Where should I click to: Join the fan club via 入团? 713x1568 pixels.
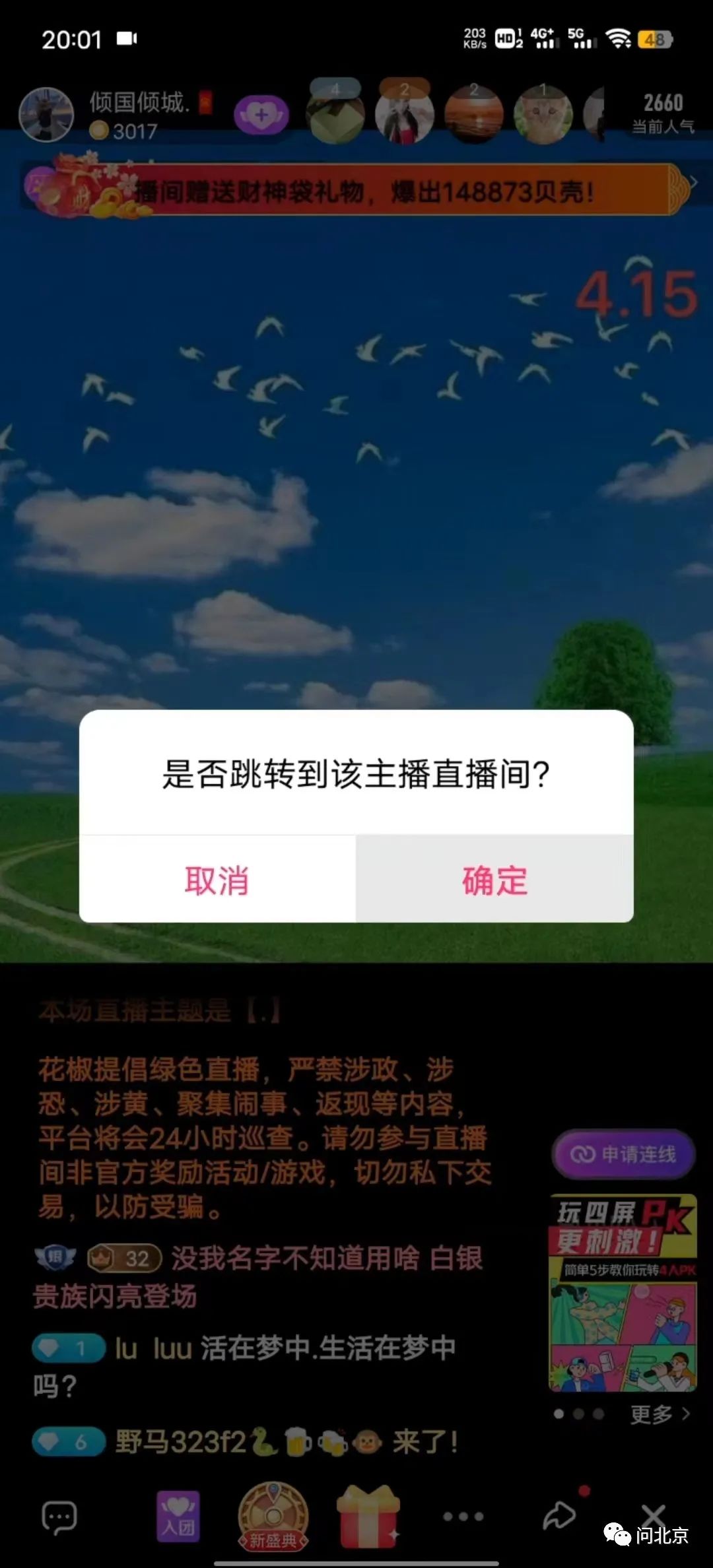[x=178, y=1517]
